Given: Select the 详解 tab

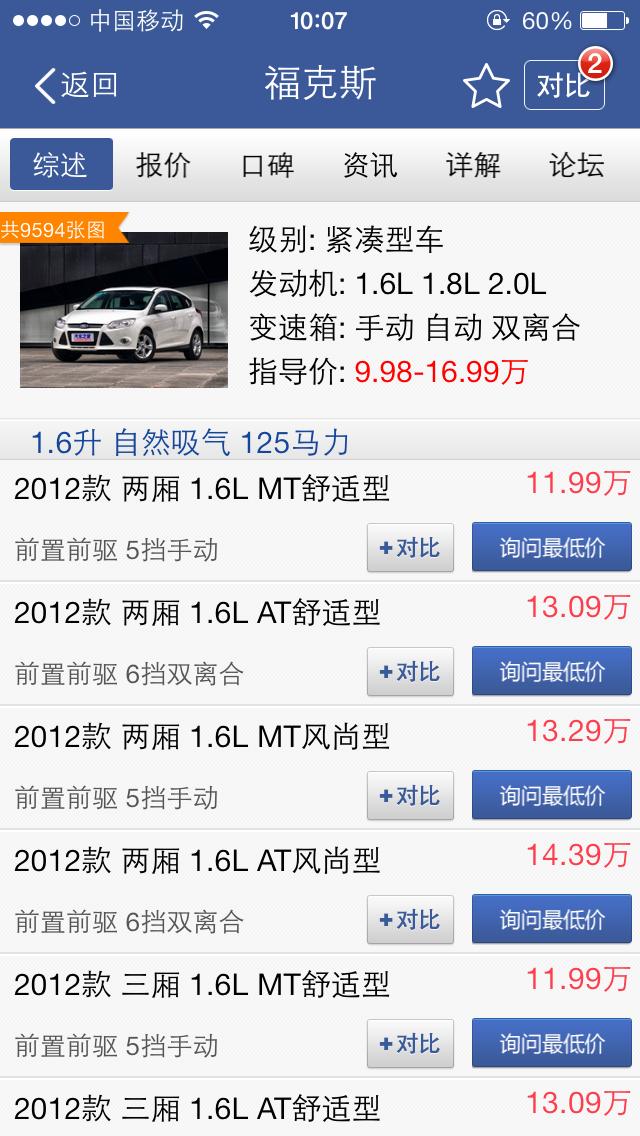Looking at the screenshot, I should point(473,165).
